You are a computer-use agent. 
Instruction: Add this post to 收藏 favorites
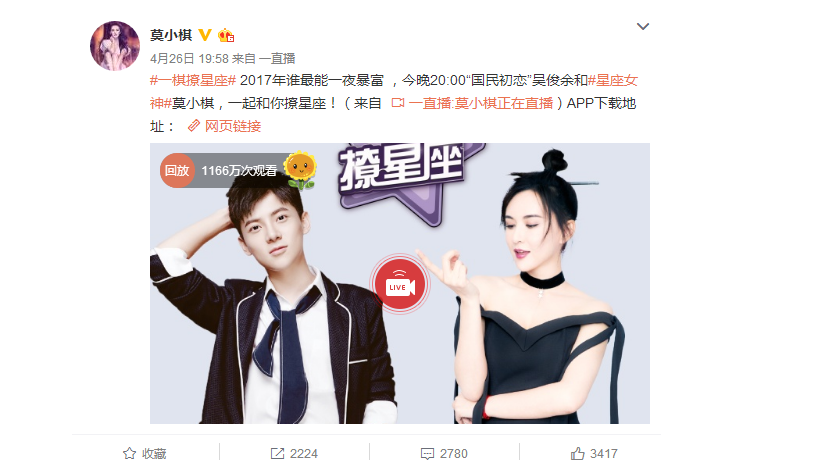pos(144,453)
